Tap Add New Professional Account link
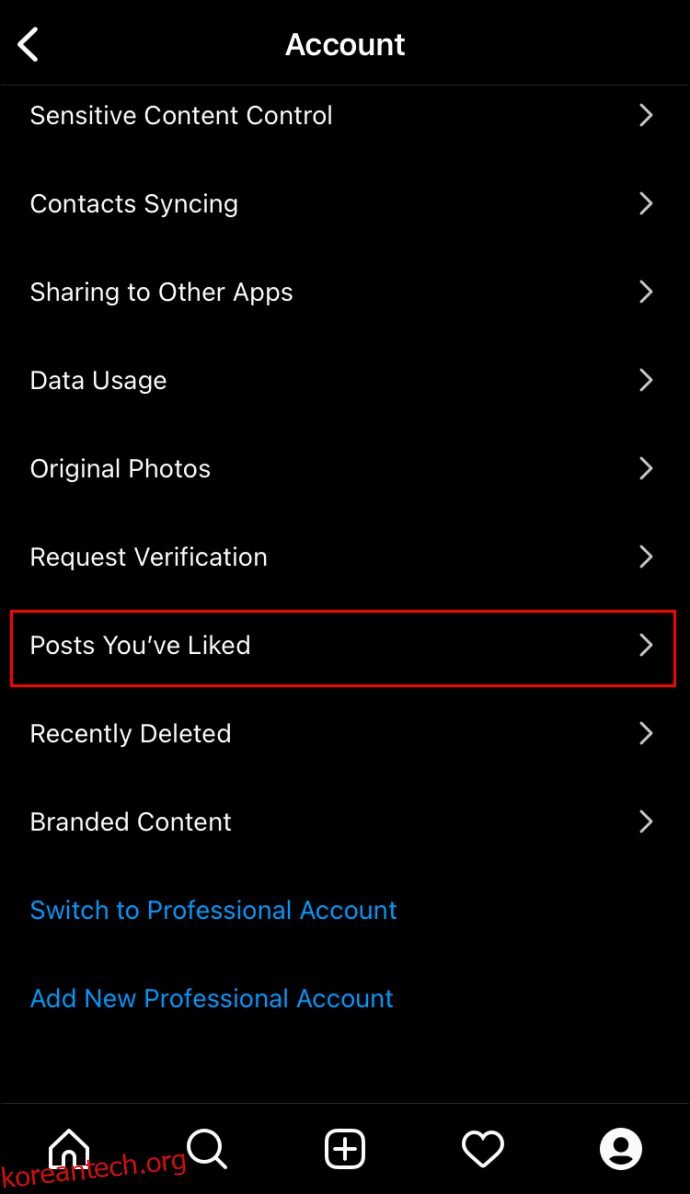 click(x=212, y=998)
